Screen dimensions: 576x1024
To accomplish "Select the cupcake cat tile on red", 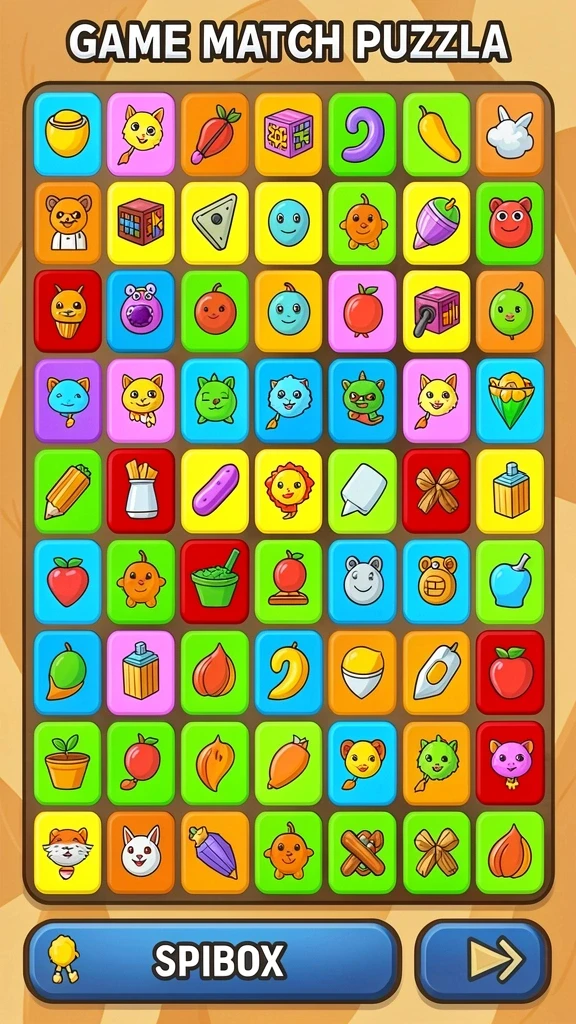I will point(67,312).
